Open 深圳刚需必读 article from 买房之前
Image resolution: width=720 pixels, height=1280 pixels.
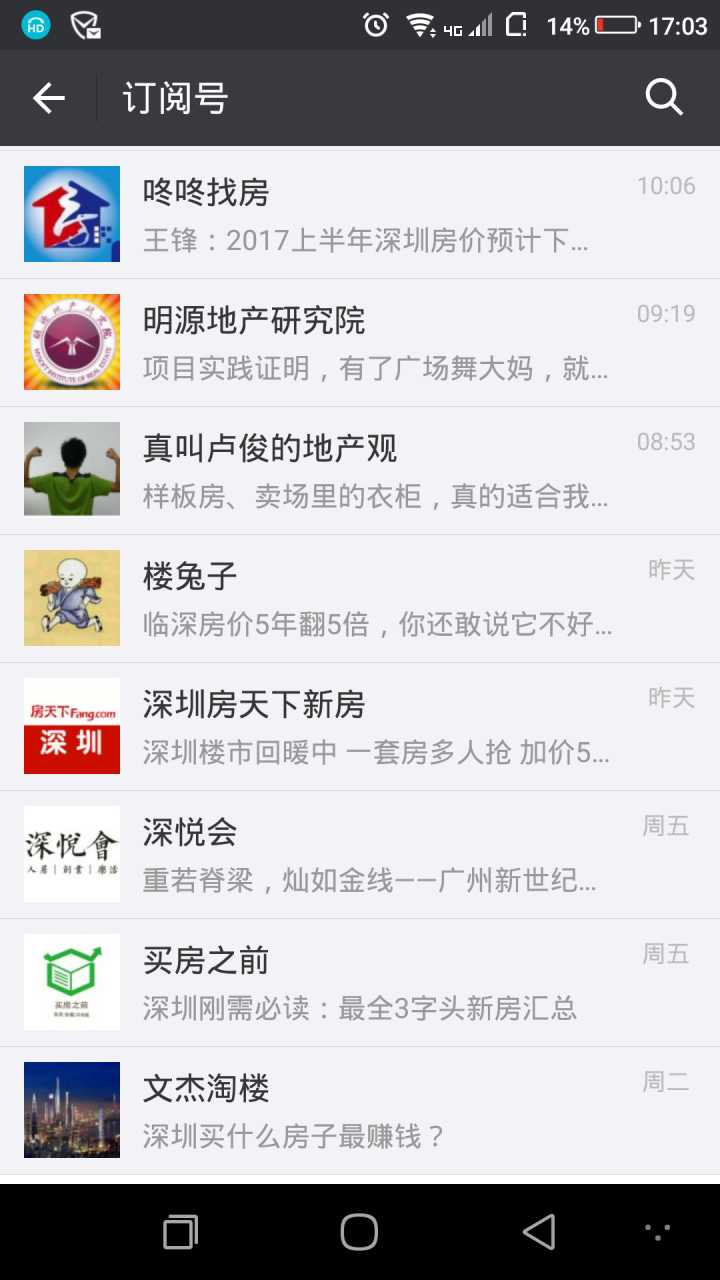(x=360, y=1009)
